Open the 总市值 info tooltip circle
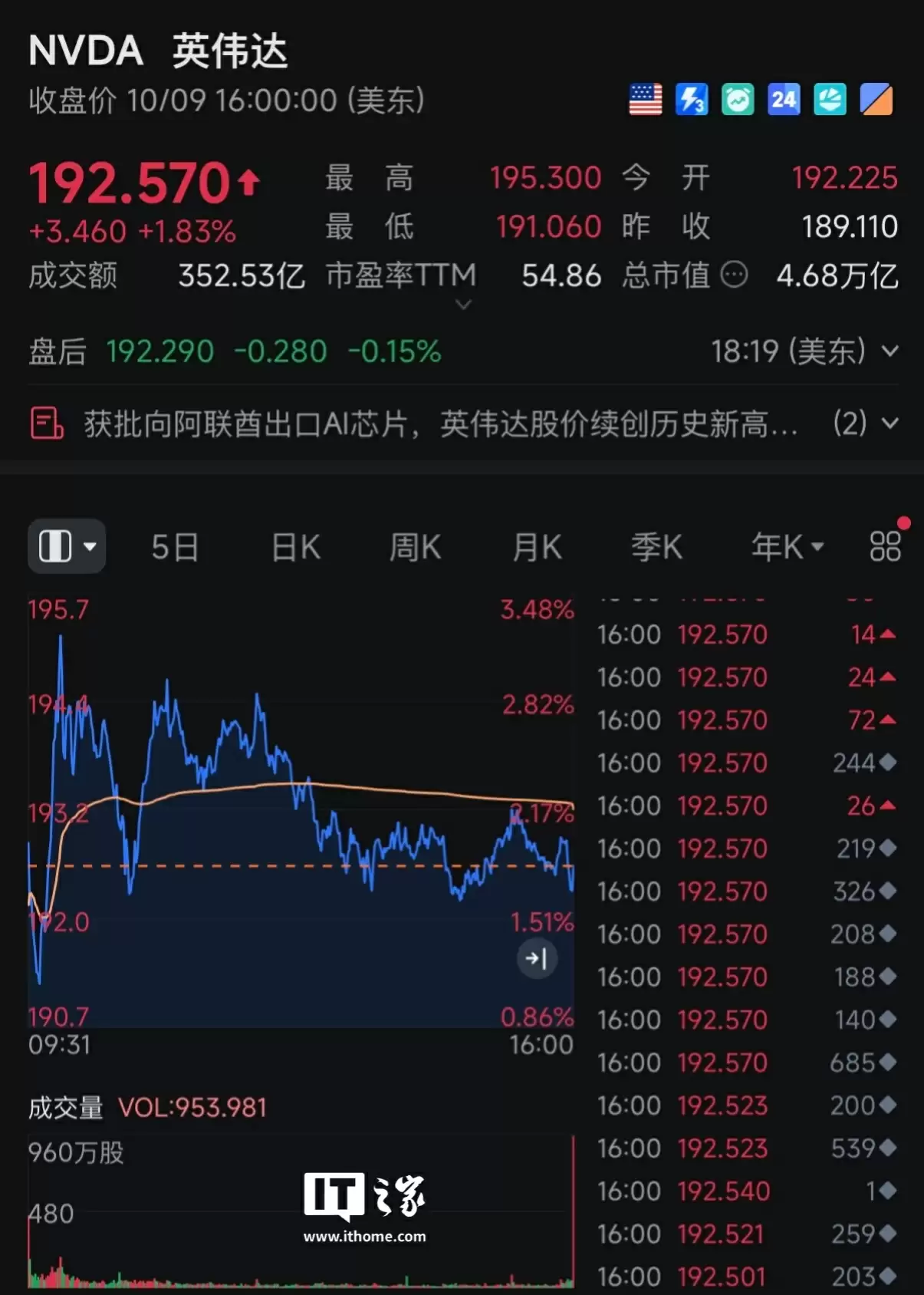Viewport: 924px width, 1295px height. pyautogui.click(x=735, y=275)
